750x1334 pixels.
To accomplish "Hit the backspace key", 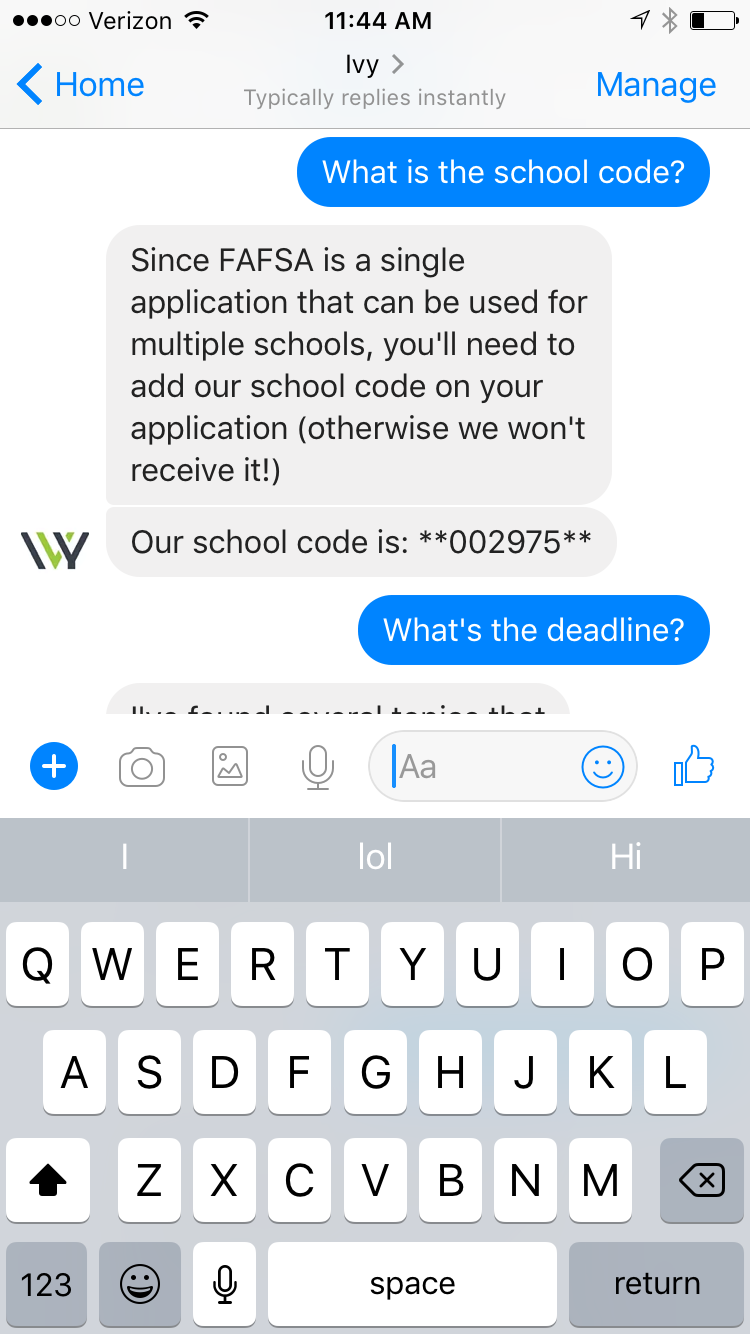I will (702, 1181).
